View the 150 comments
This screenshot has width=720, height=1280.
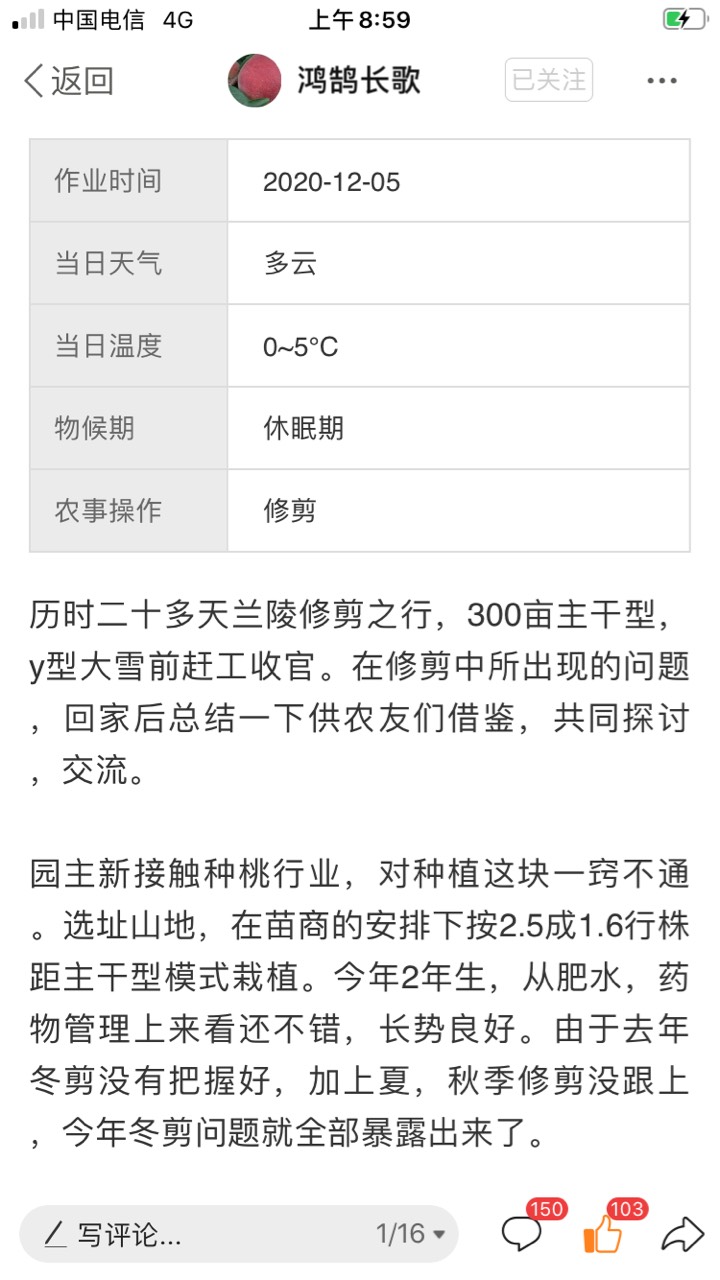coord(531,1227)
